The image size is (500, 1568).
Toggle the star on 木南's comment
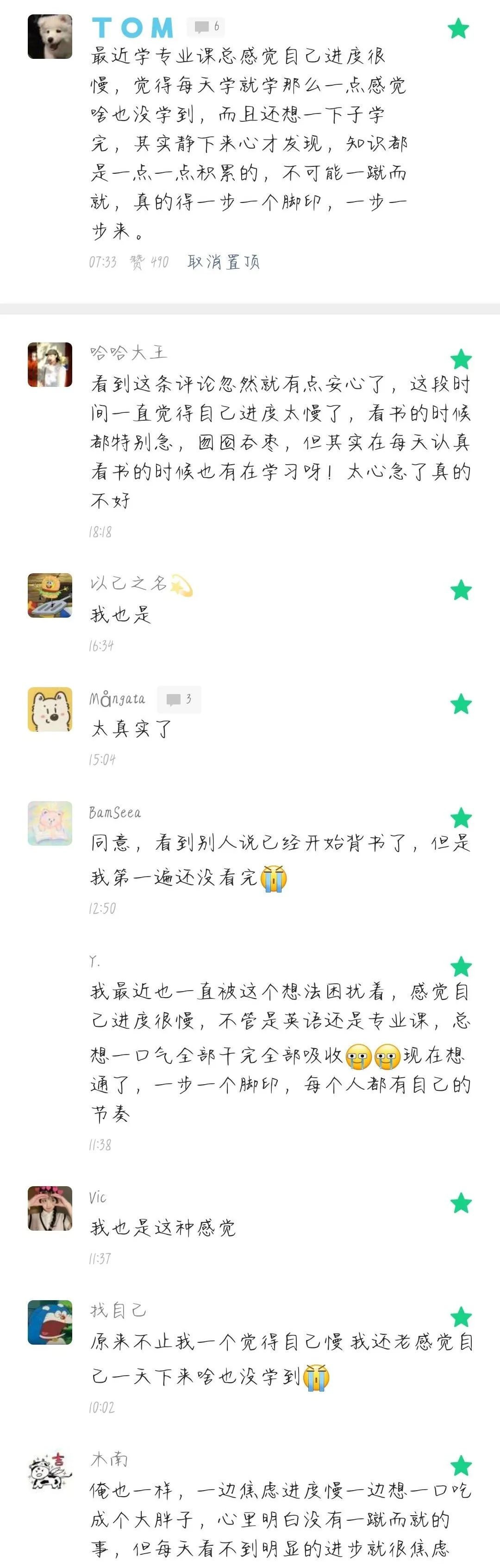[461, 1466]
